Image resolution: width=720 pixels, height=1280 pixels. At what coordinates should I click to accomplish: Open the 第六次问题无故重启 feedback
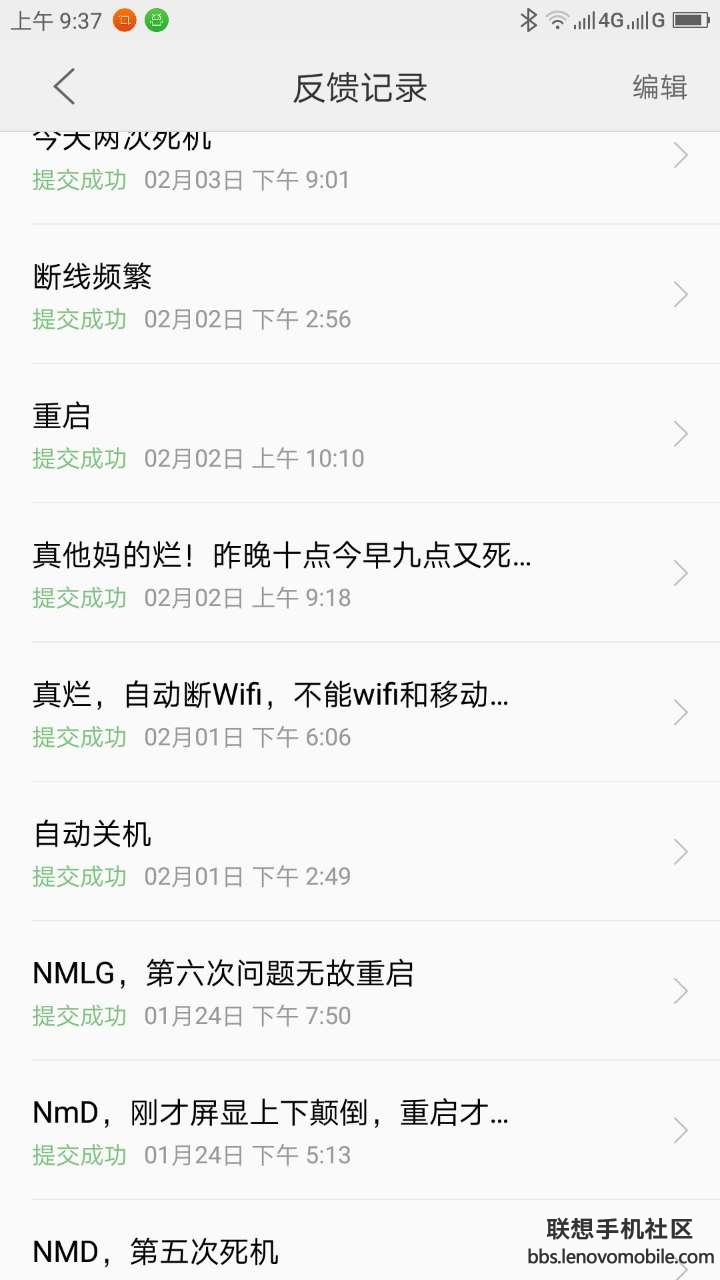tap(360, 990)
